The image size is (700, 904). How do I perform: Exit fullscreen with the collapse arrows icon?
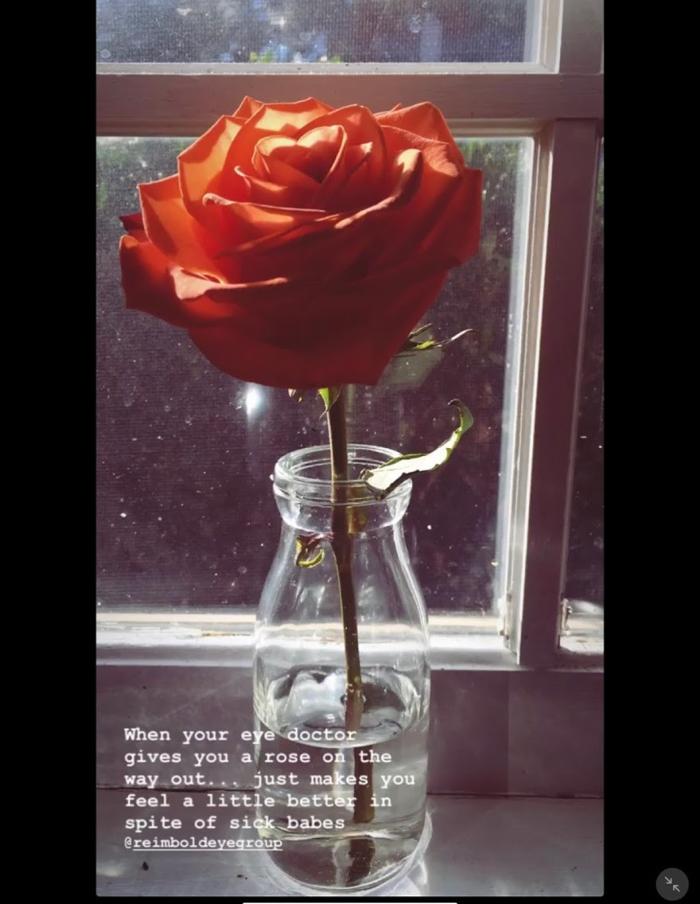672,884
